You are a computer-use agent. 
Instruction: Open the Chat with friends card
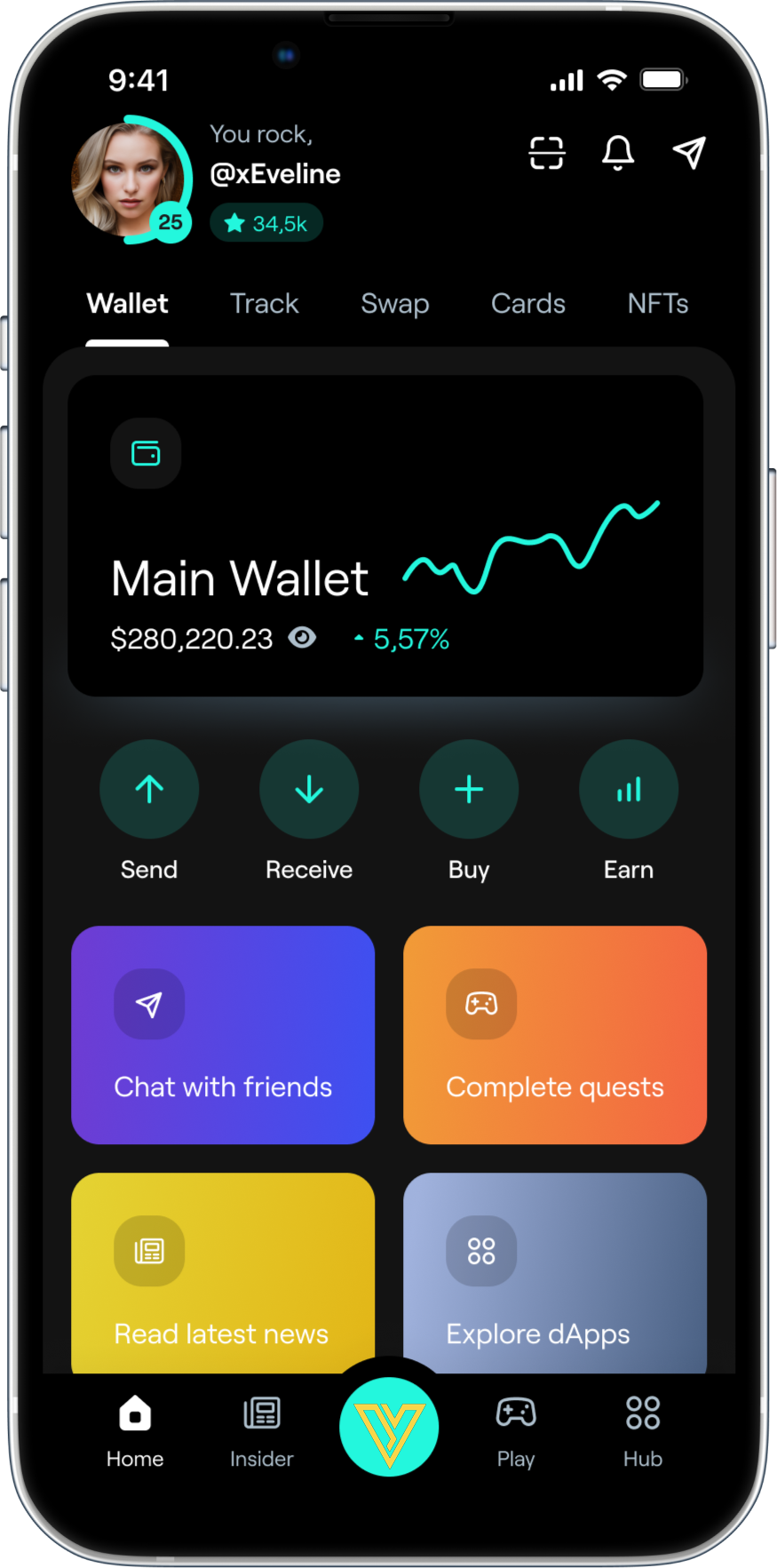tap(223, 1035)
